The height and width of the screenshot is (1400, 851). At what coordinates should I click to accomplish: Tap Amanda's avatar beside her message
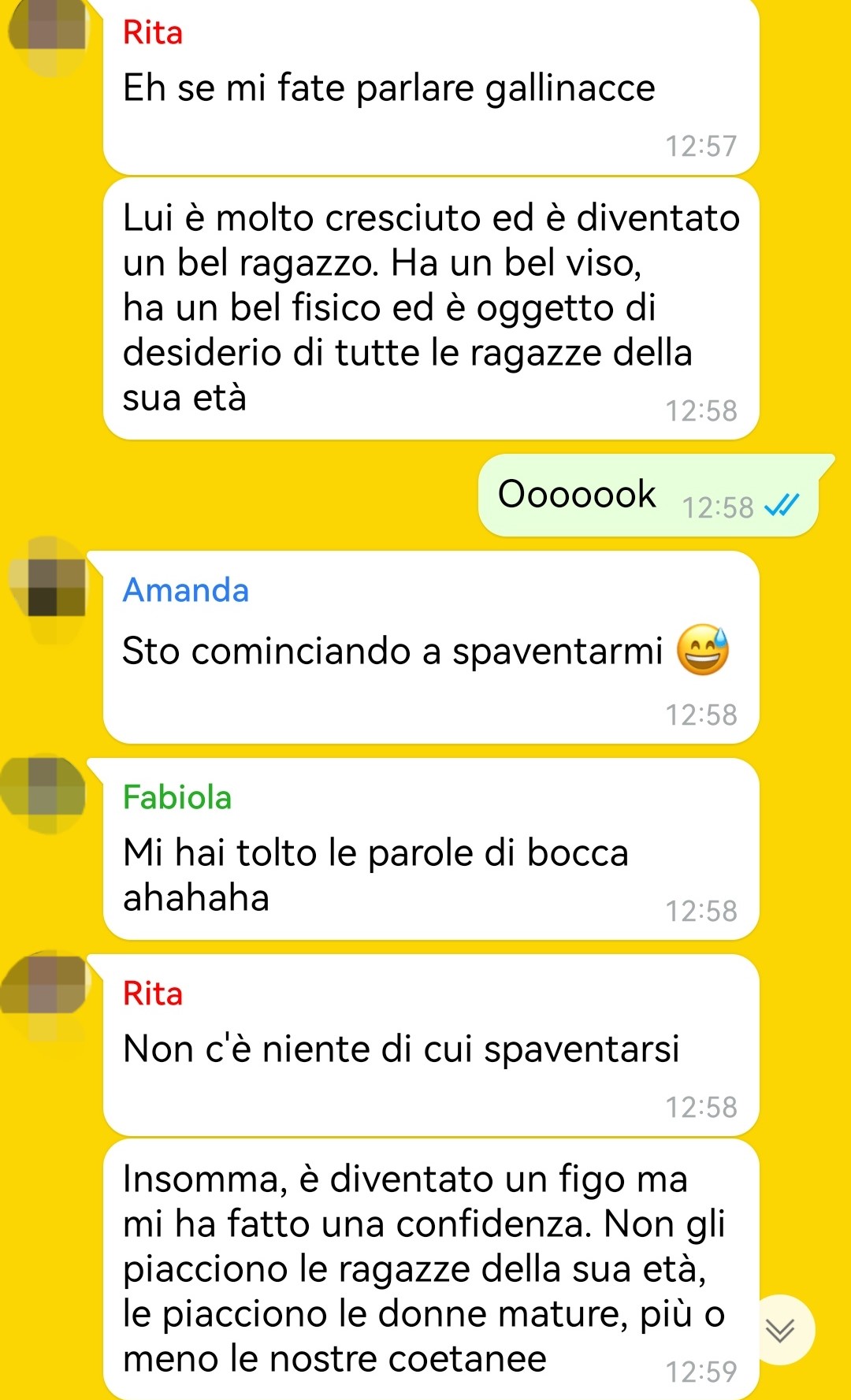47,589
